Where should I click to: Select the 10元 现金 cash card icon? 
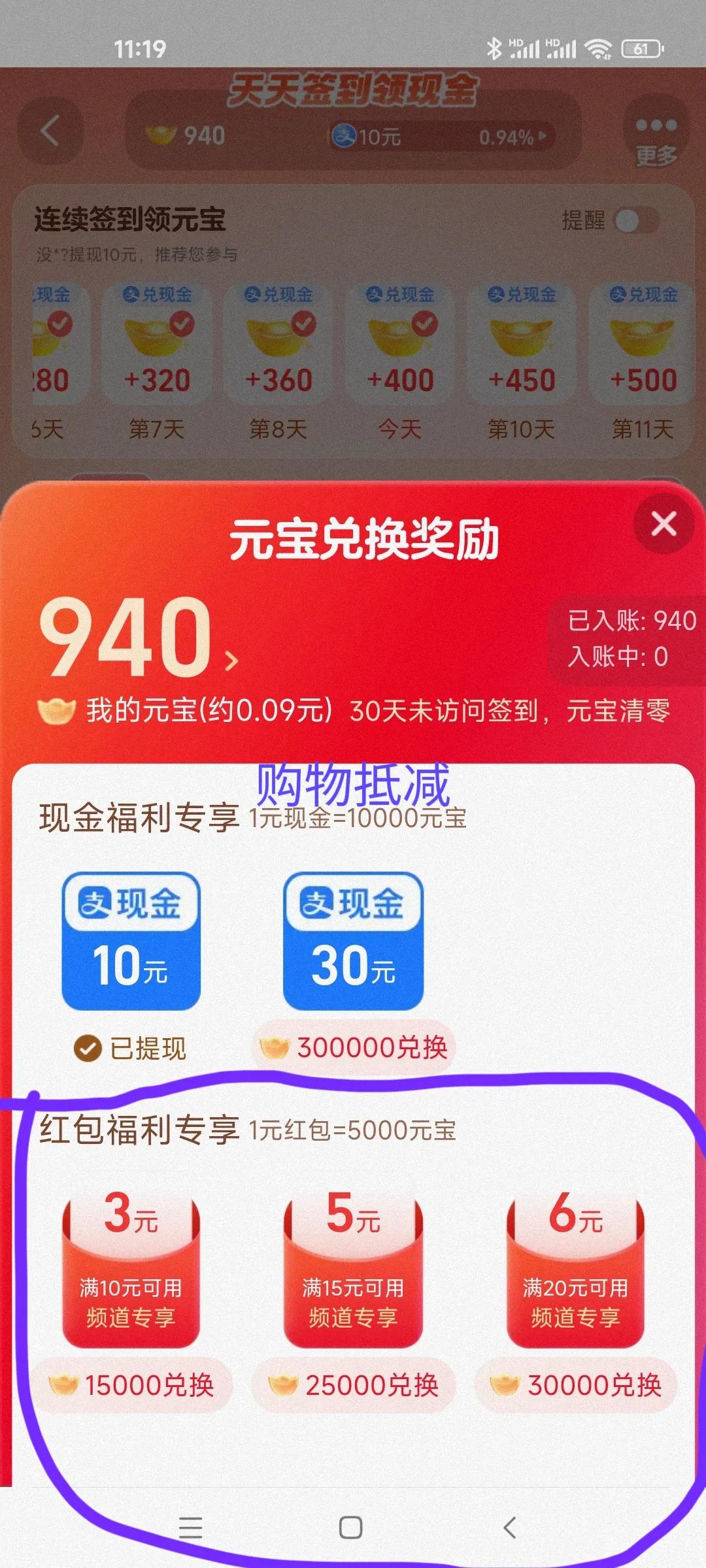131,941
